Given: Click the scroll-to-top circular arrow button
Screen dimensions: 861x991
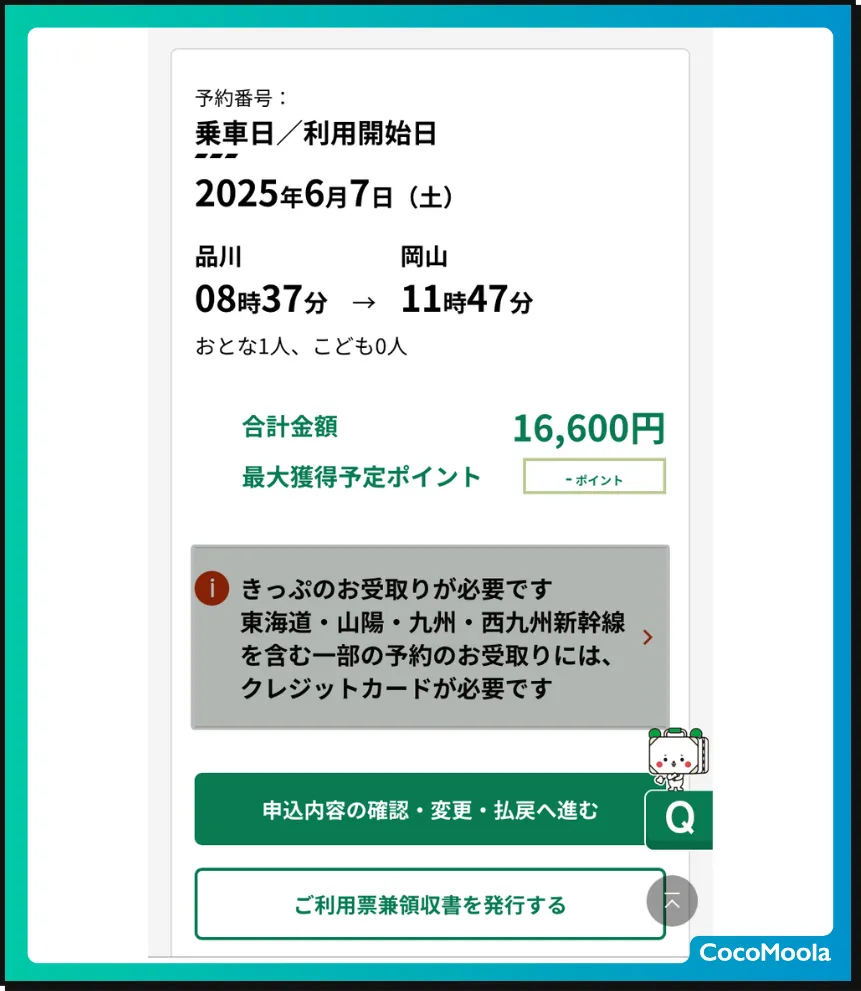Looking at the screenshot, I should (x=672, y=901).
